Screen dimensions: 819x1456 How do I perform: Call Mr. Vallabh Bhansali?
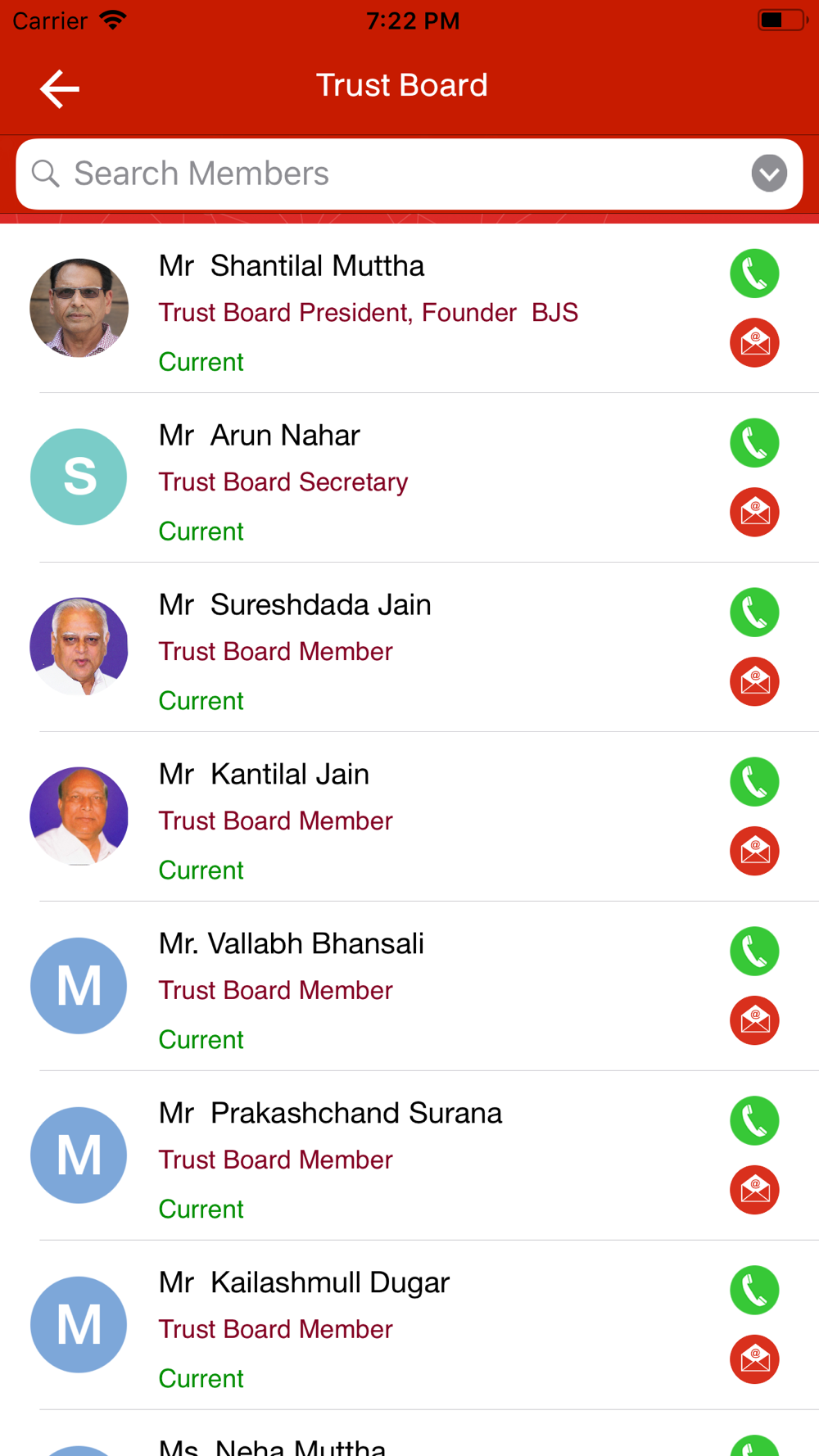point(754,952)
